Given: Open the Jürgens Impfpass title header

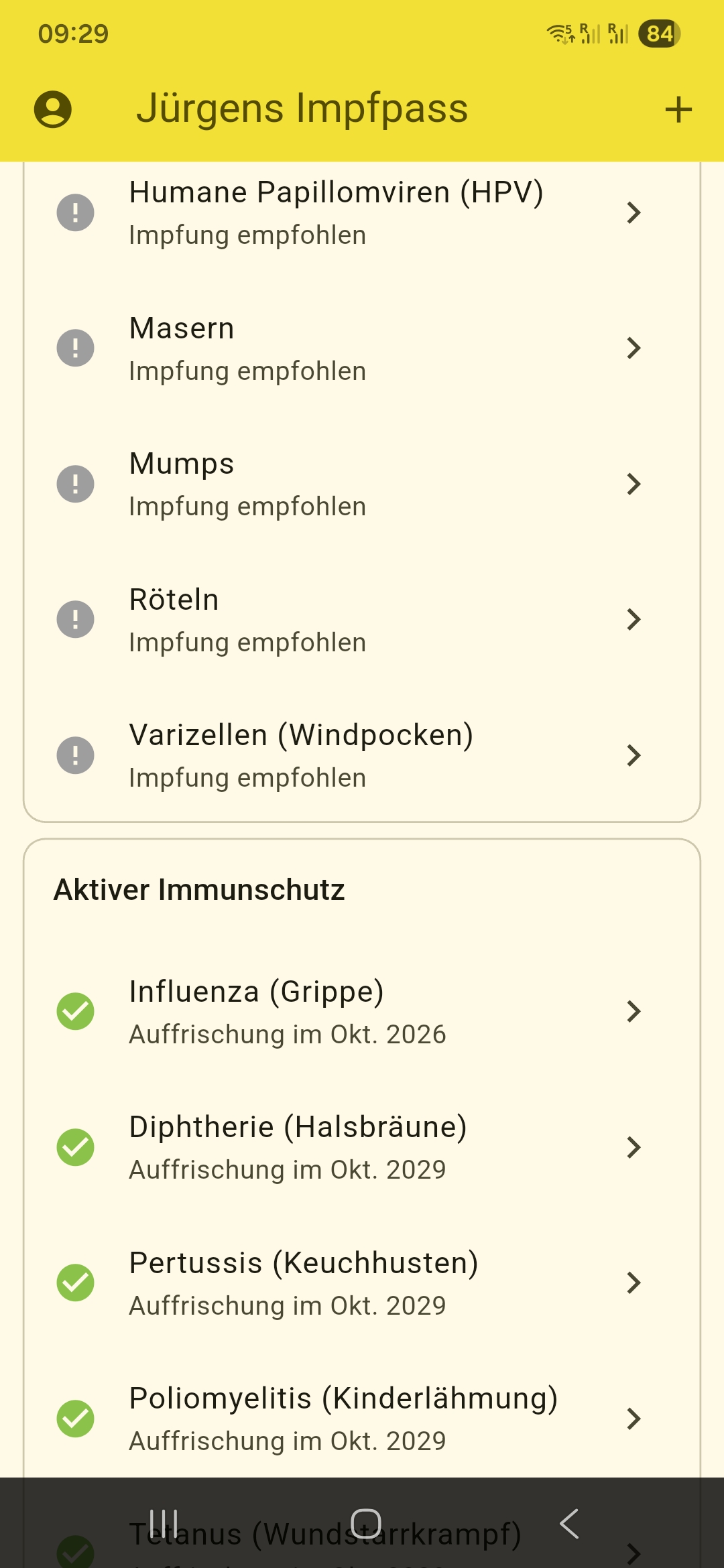Looking at the screenshot, I should click(303, 109).
